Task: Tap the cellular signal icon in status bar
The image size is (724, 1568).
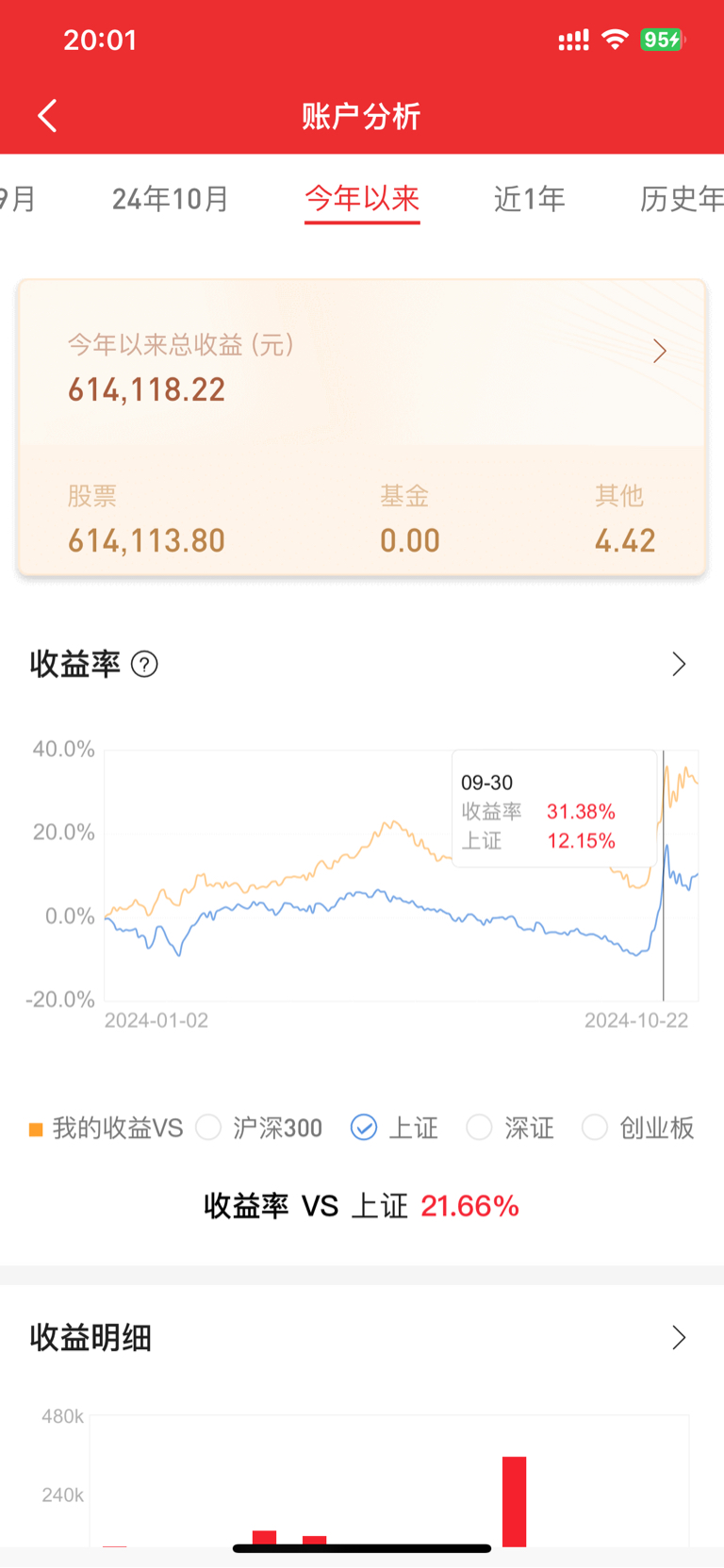Action: [x=571, y=40]
